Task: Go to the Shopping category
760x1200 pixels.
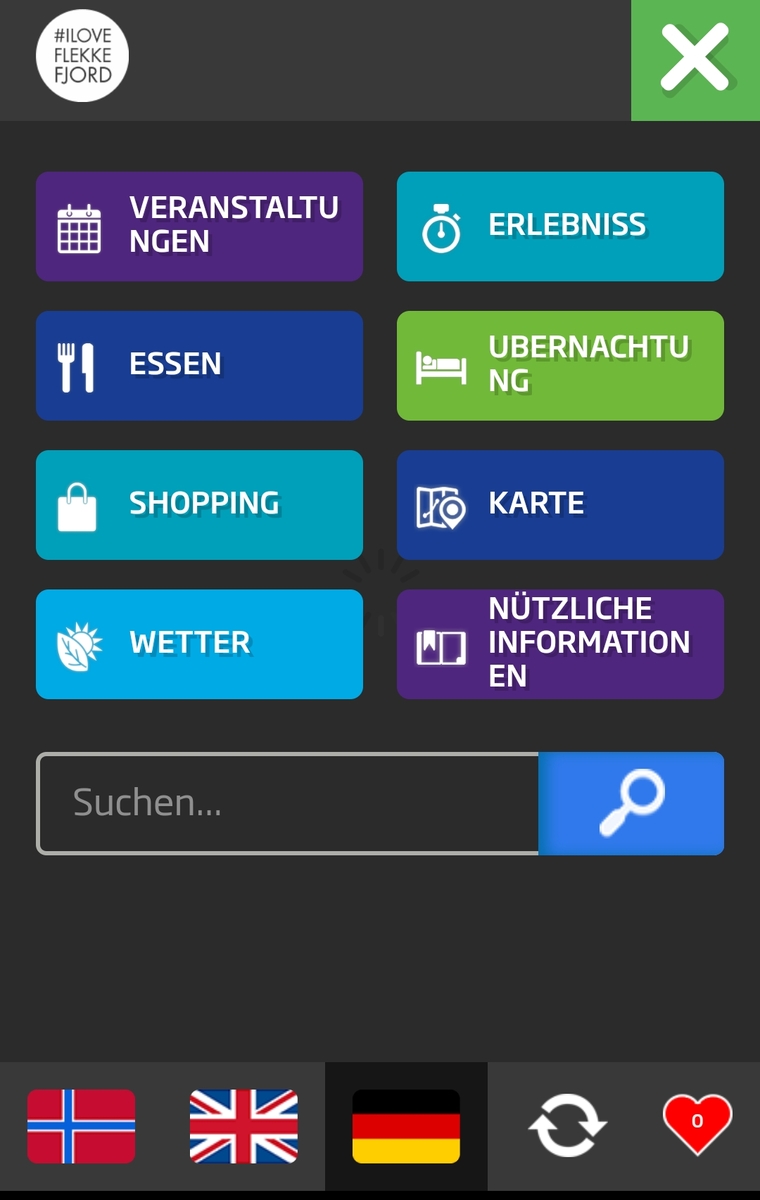Action: click(x=199, y=504)
